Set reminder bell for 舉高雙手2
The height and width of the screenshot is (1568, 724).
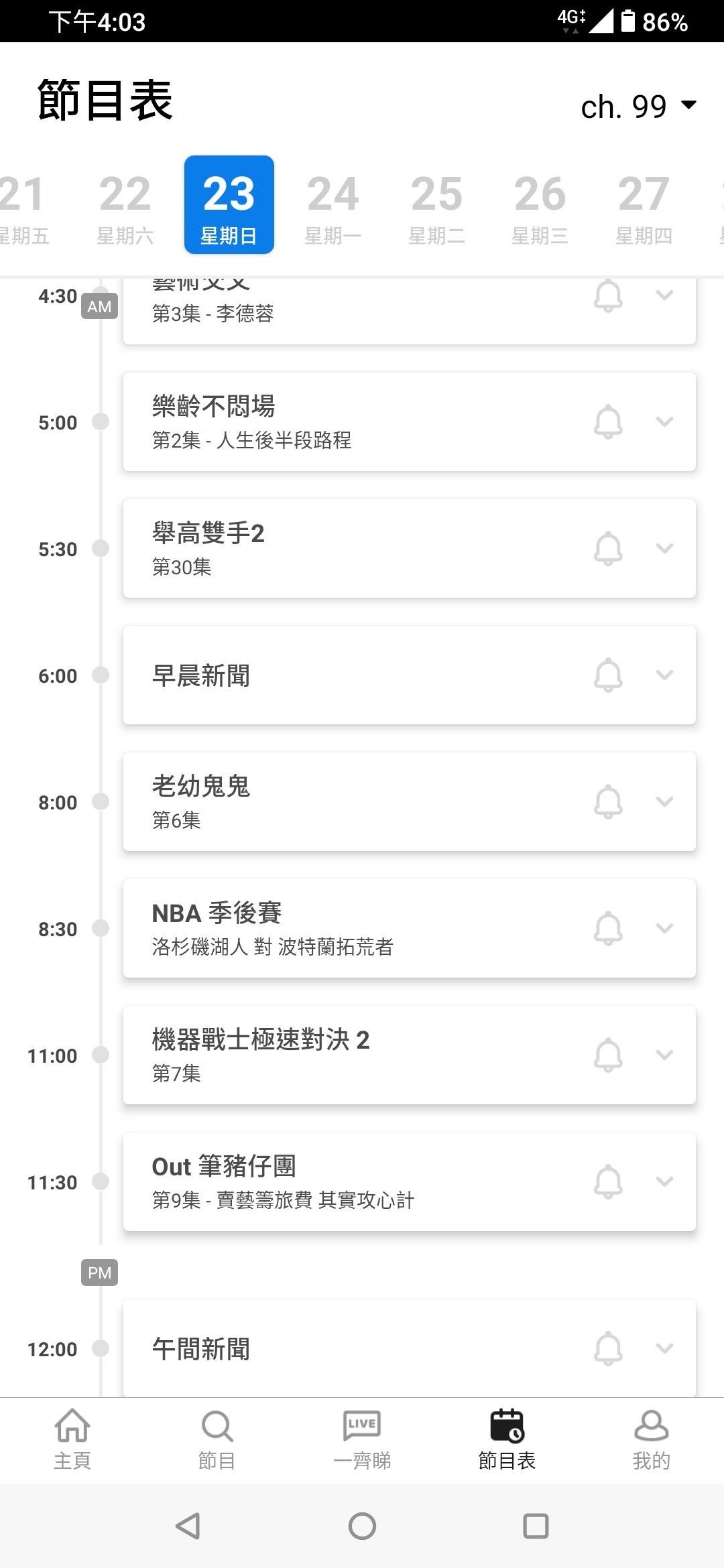tap(608, 548)
